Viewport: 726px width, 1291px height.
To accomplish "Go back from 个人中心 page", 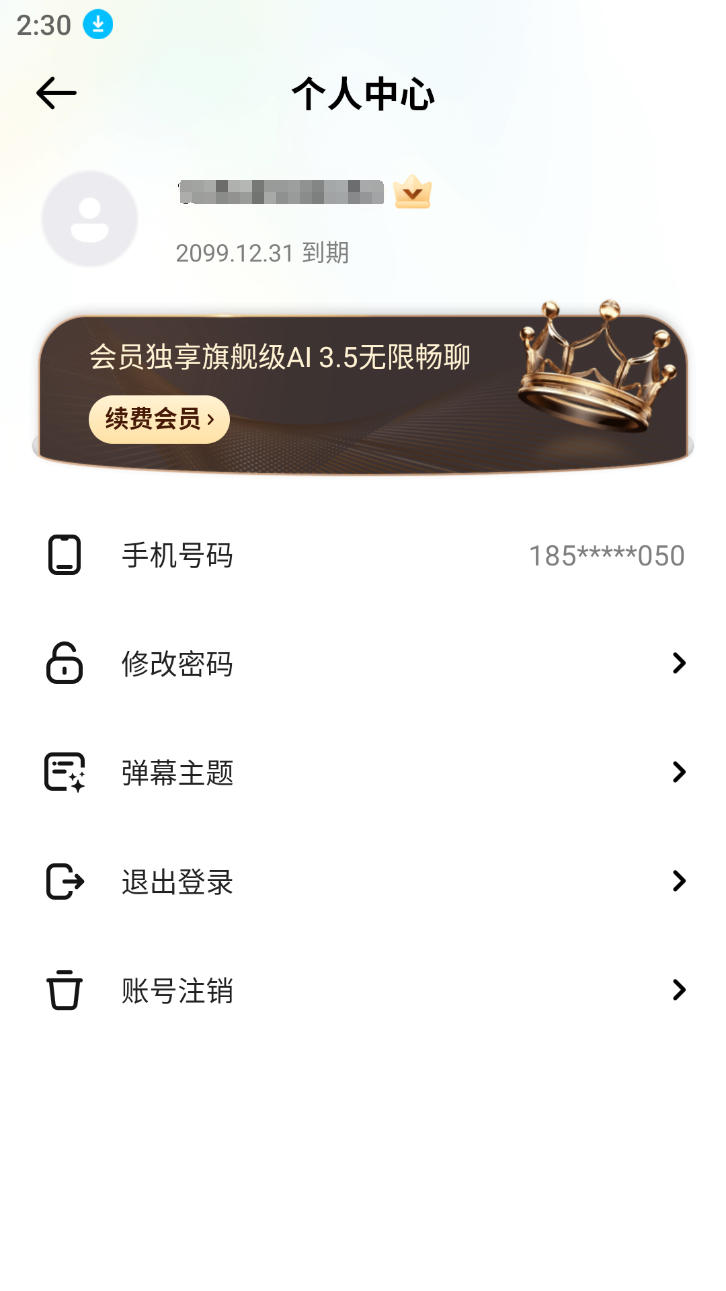I will (56, 94).
